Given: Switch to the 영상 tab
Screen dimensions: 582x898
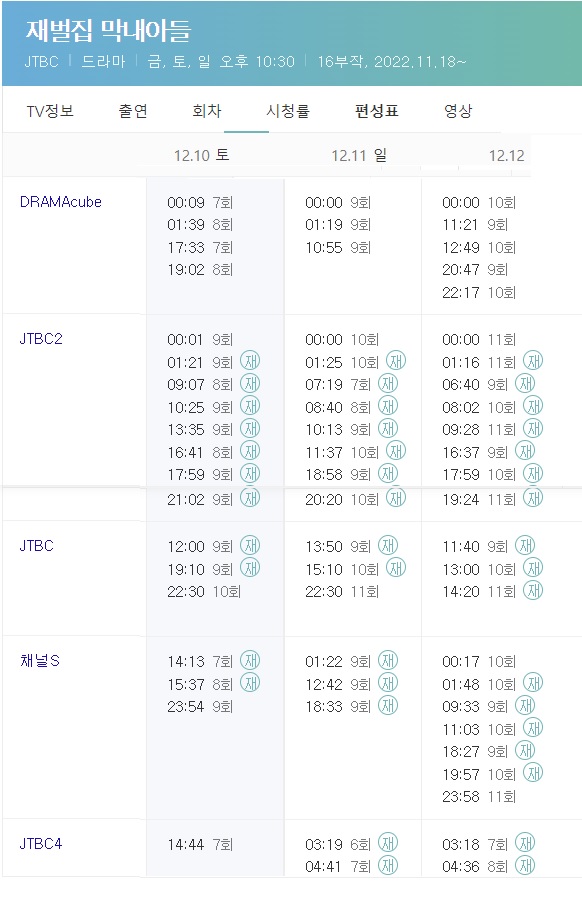Looking at the screenshot, I should coord(458,111).
